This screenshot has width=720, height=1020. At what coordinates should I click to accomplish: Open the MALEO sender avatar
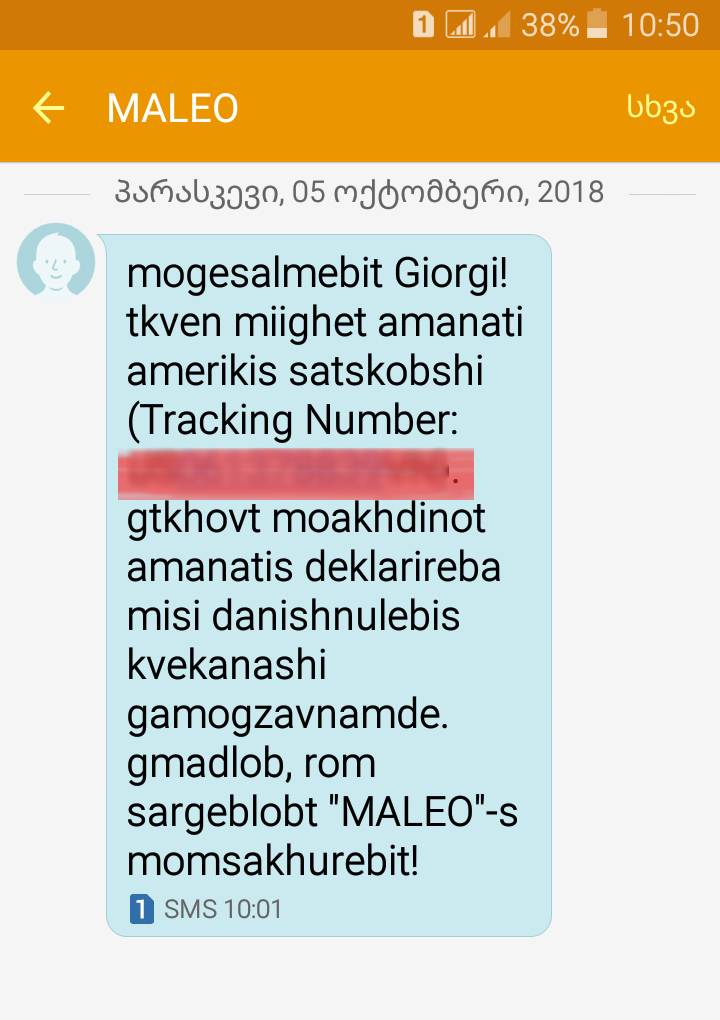pos(56,262)
